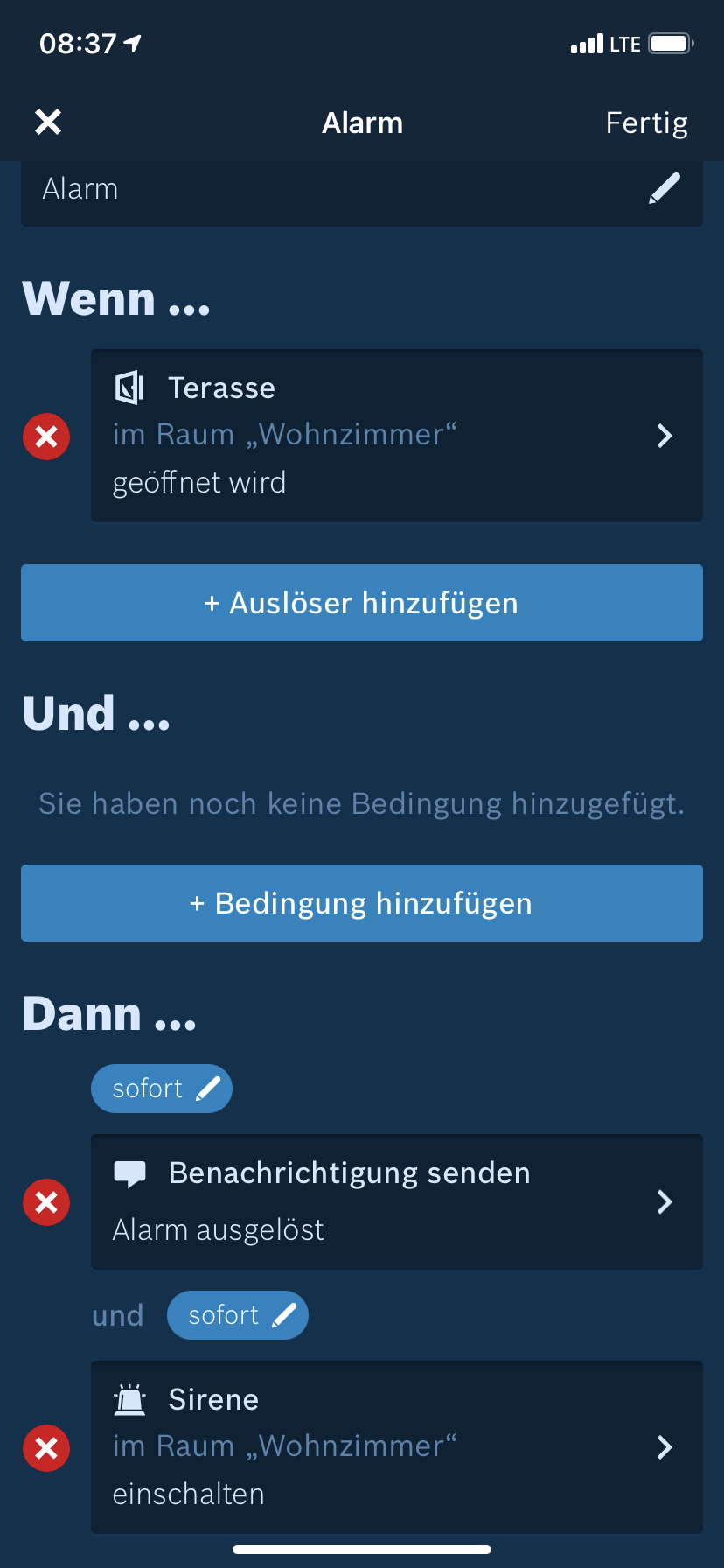
Task: Add a condition via Bedingung hinzufügen
Action: [x=362, y=903]
